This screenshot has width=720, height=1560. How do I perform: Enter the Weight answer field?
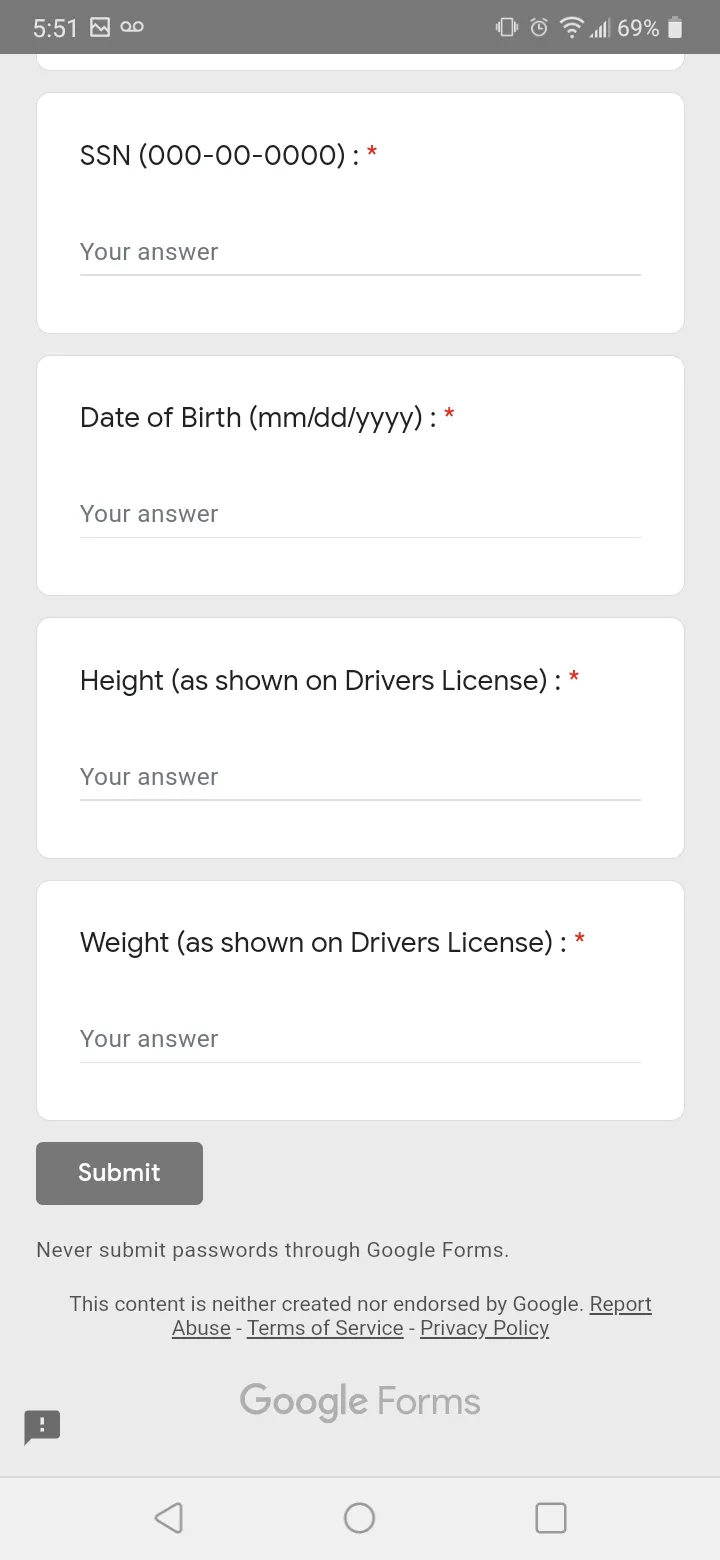(x=360, y=1039)
